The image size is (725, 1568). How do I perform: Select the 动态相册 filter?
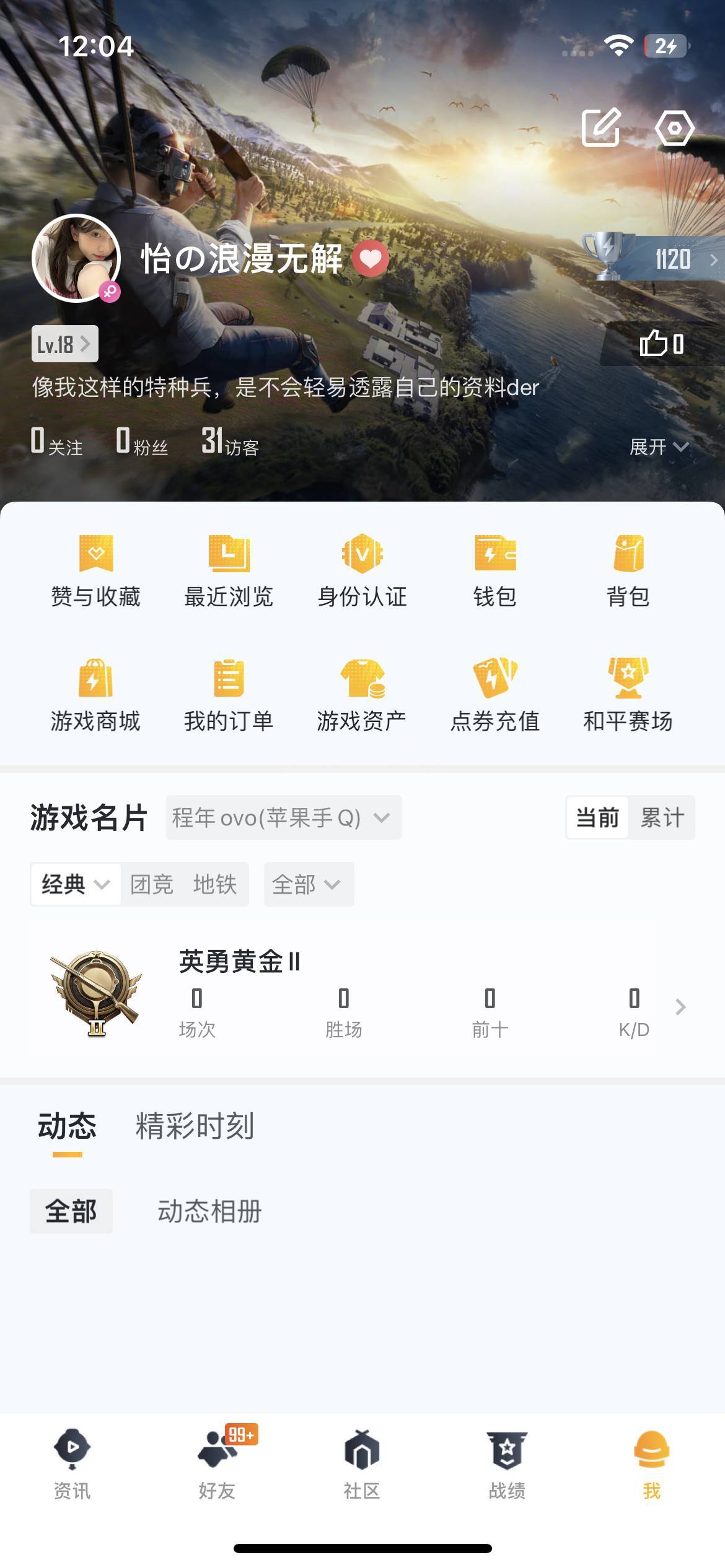pyautogui.click(x=209, y=1211)
